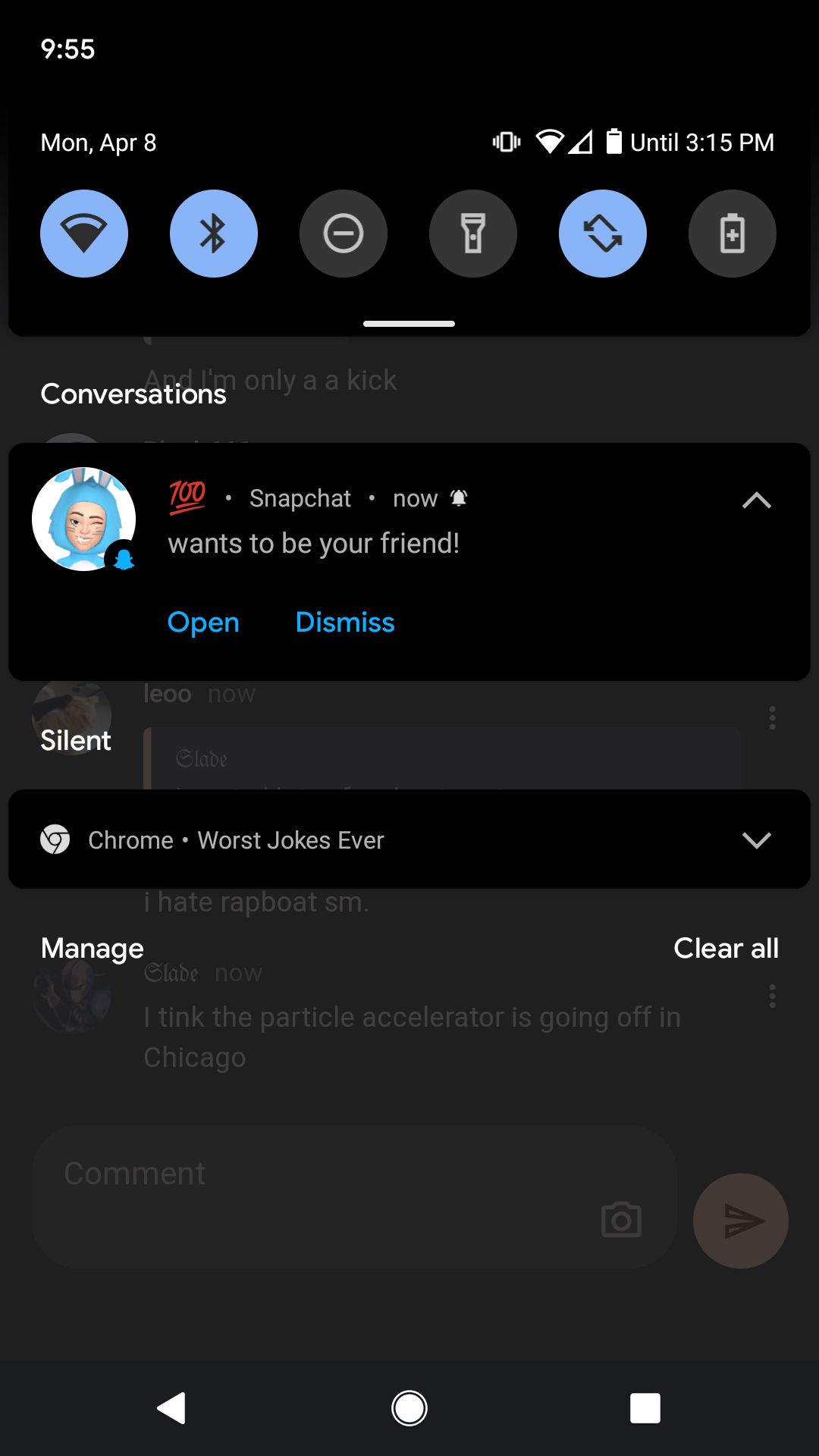Disable auto-rotate quick setting

click(603, 234)
